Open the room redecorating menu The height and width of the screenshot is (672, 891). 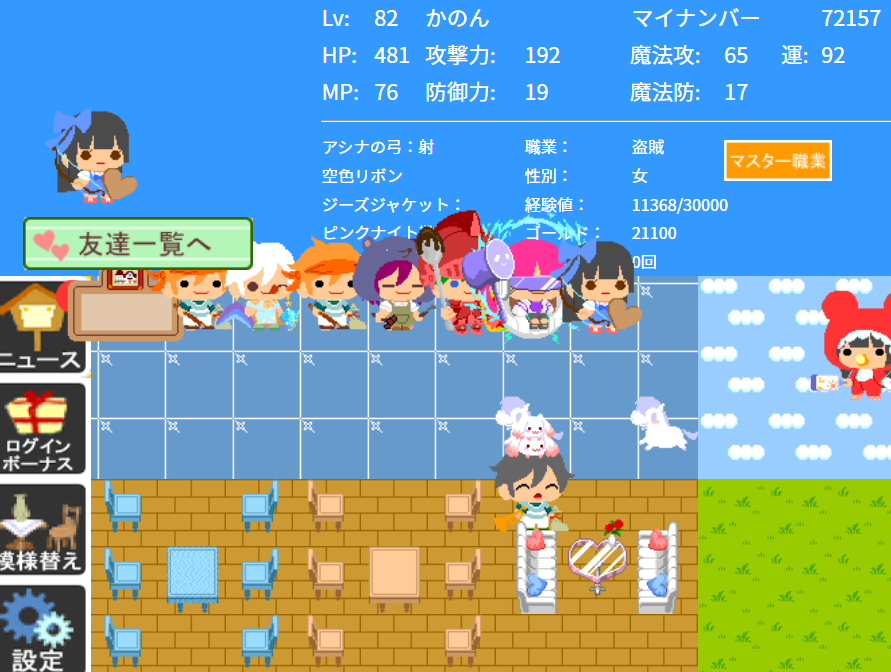(41, 531)
